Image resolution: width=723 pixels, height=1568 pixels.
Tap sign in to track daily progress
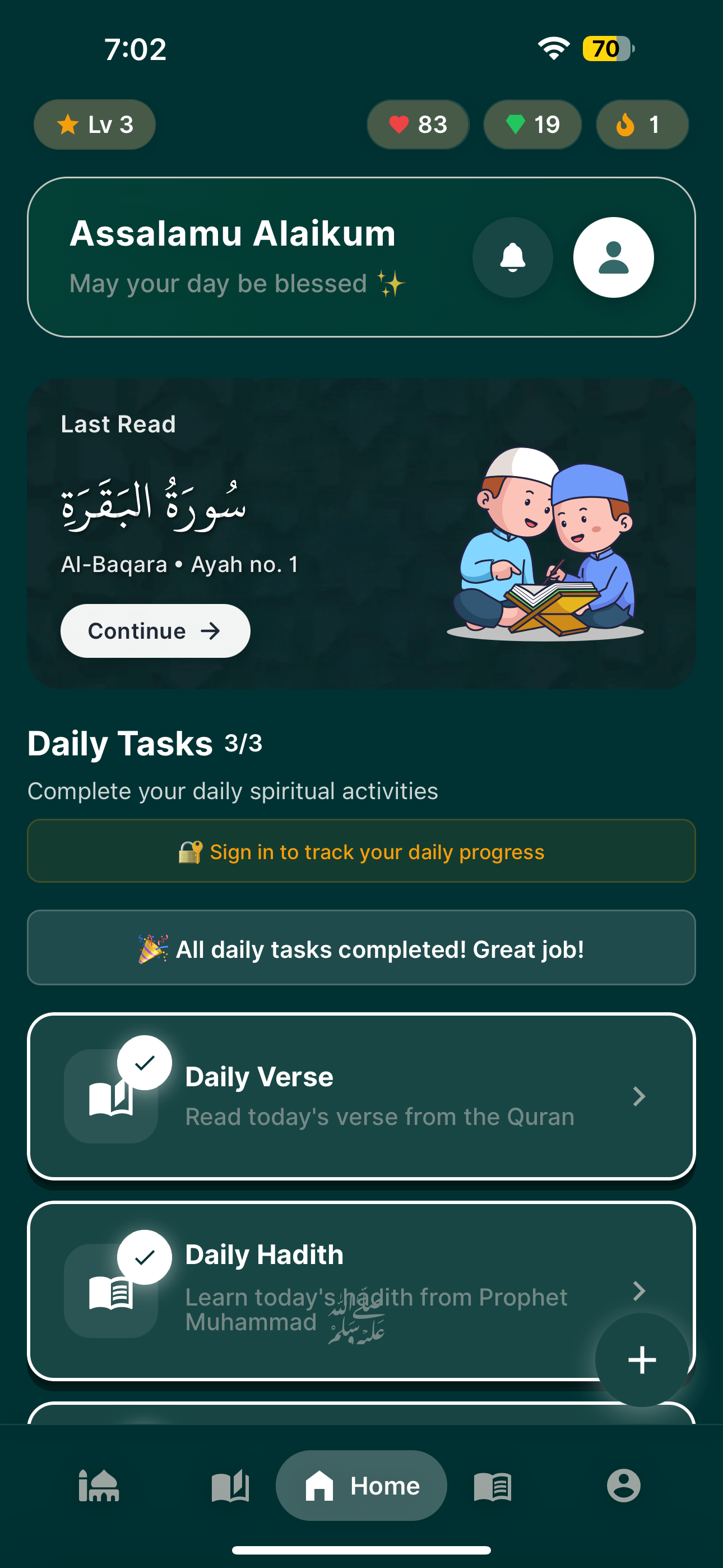coord(361,851)
